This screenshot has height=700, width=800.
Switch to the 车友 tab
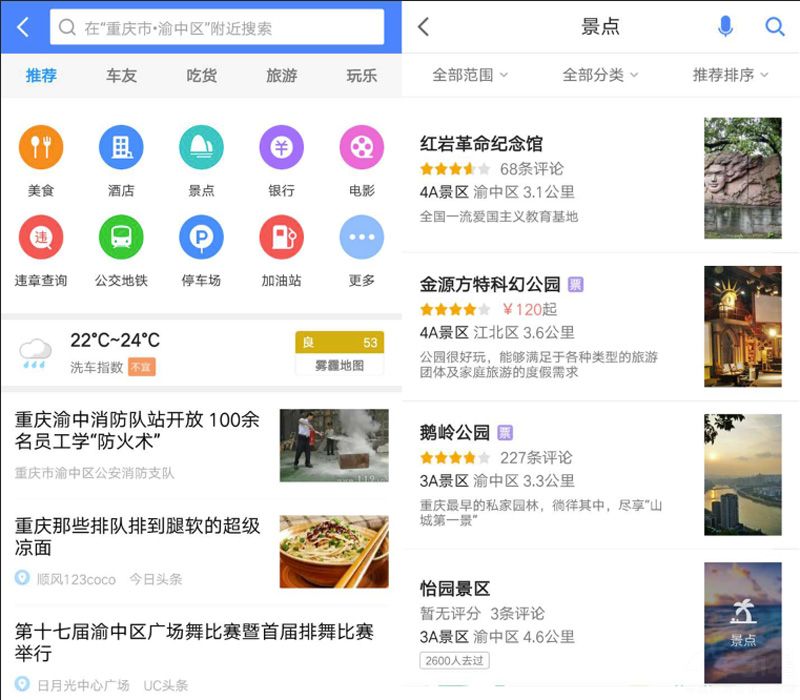click(121, 75)
